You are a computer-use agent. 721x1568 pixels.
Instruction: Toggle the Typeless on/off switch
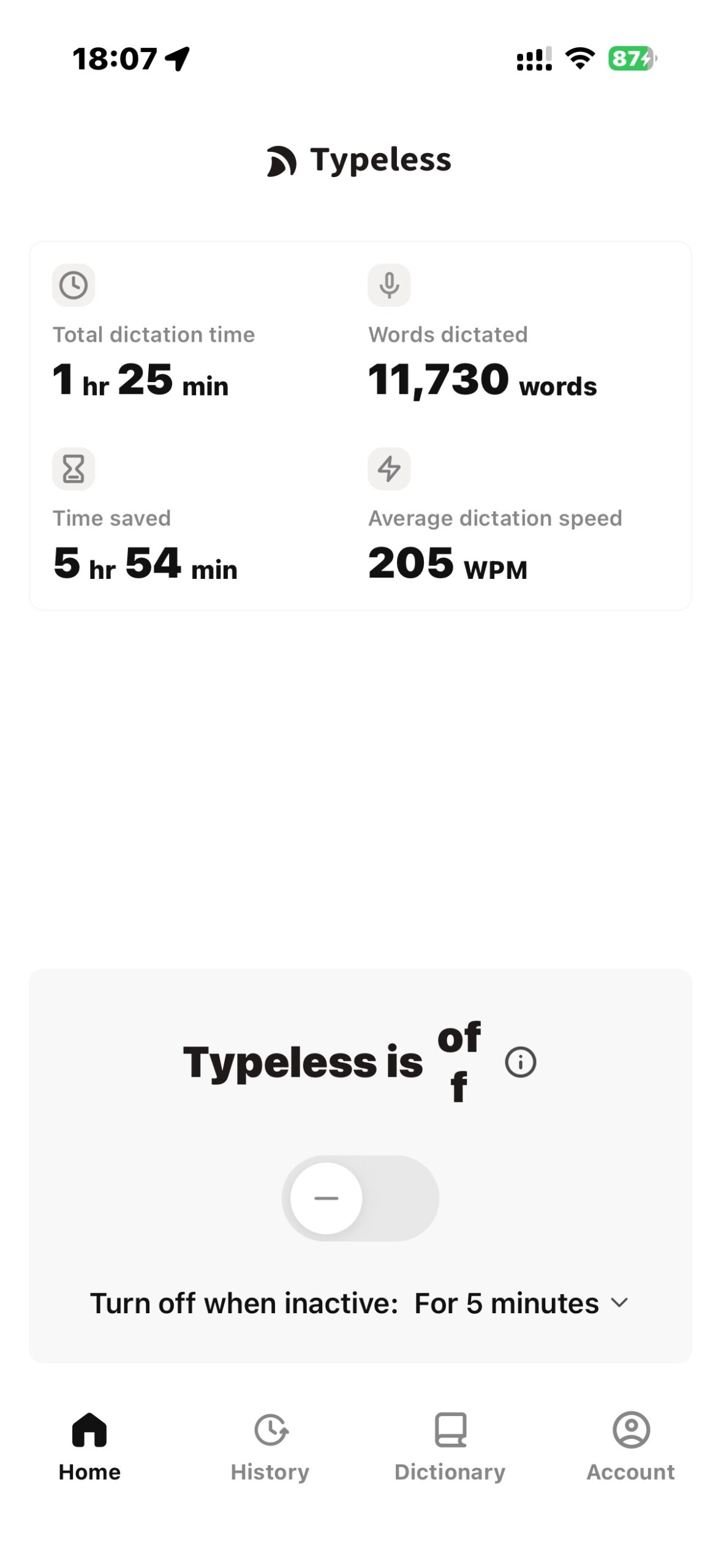pyautogui.click(x=360, y=1198)
